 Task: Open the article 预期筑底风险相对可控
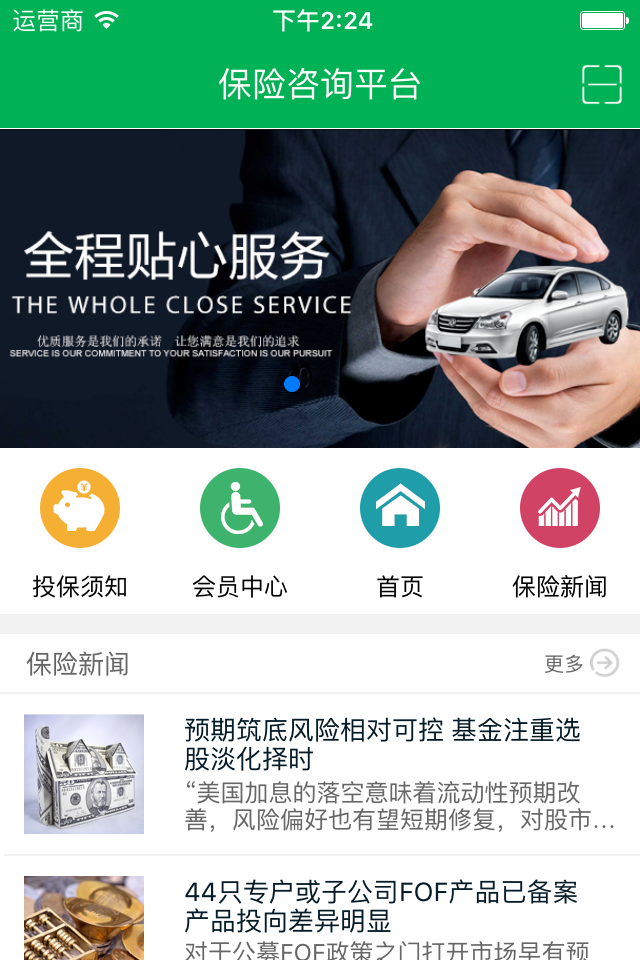click(382, 743)
